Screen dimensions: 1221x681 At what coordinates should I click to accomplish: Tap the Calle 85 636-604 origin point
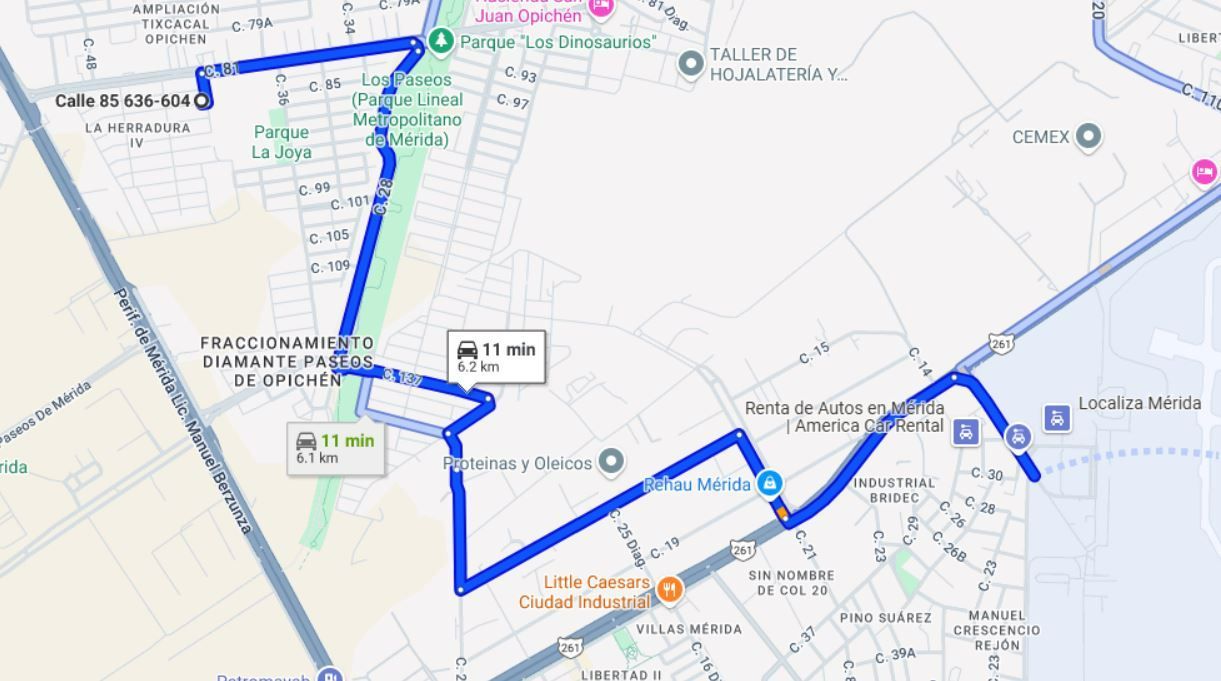pos(202,101)
